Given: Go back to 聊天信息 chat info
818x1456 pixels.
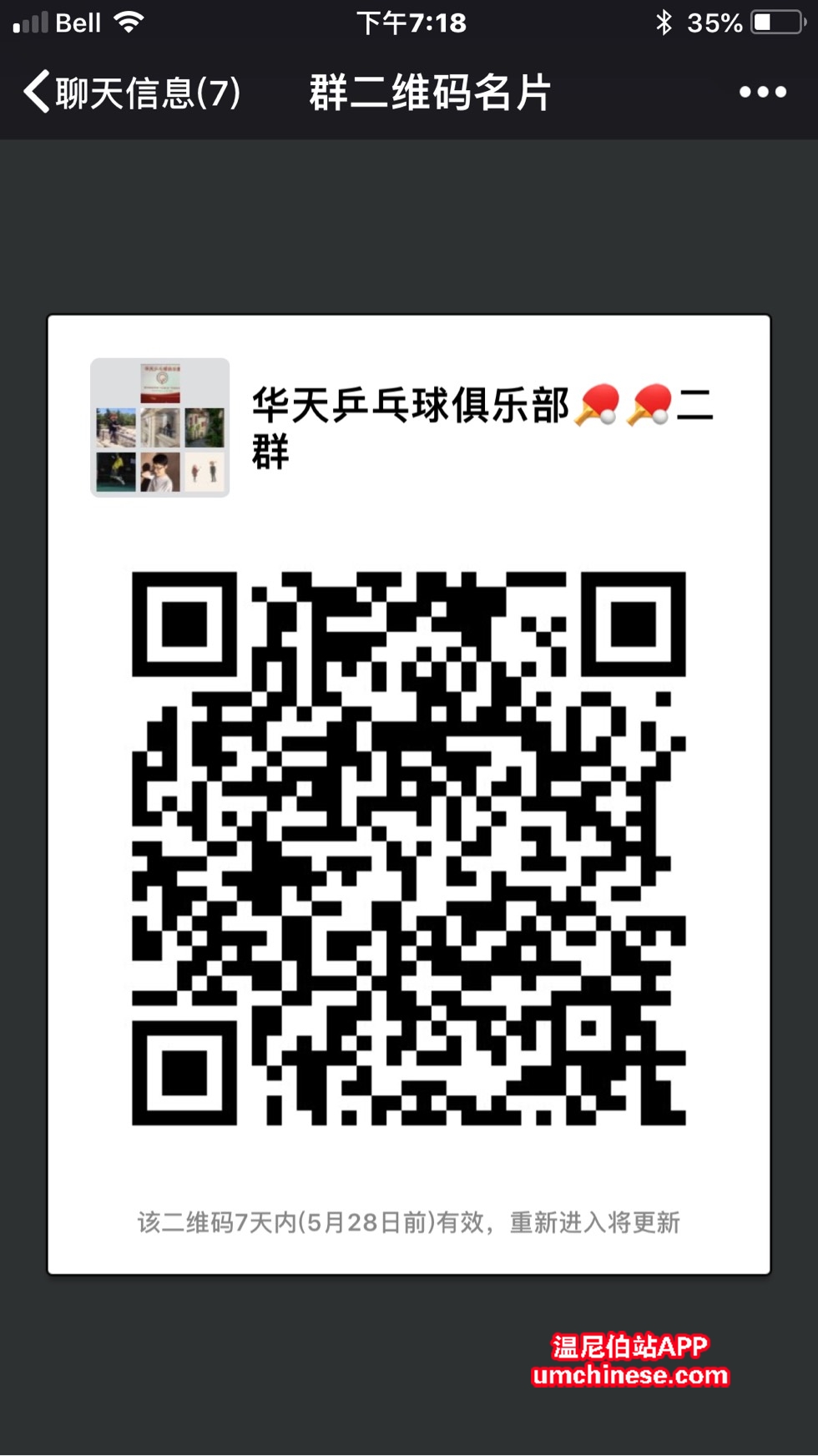Looking at the screenshot, I should click(132, 92).
